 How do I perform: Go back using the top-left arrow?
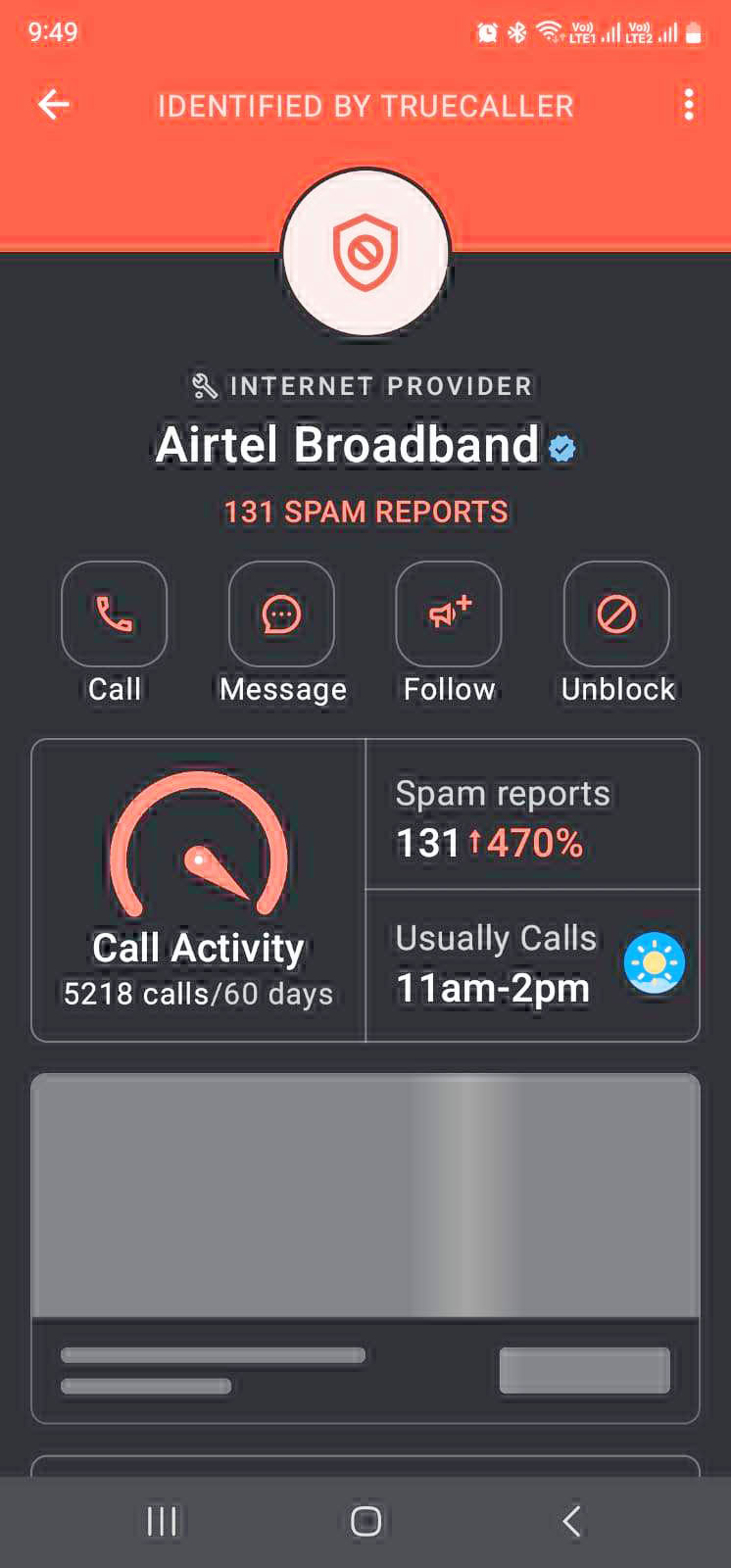click(53, 104)
